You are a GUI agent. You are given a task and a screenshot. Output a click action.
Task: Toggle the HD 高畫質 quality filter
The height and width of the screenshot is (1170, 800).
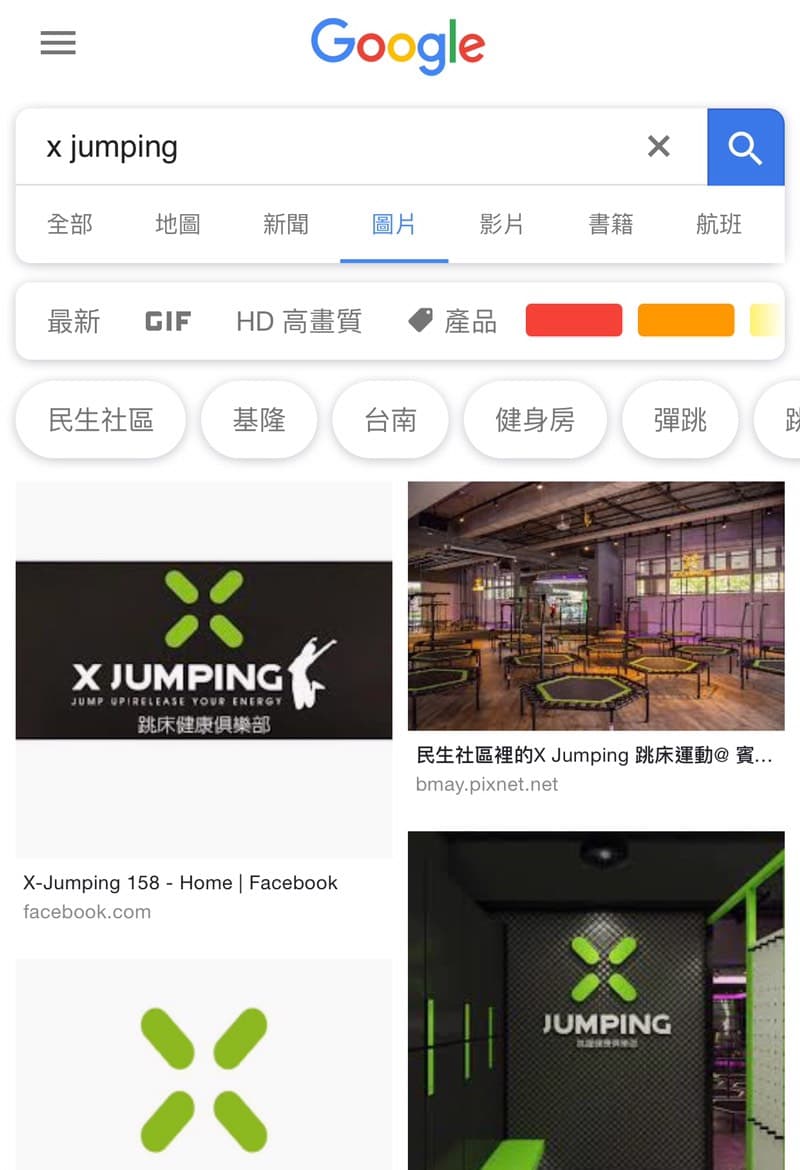[x=297, y=320]
